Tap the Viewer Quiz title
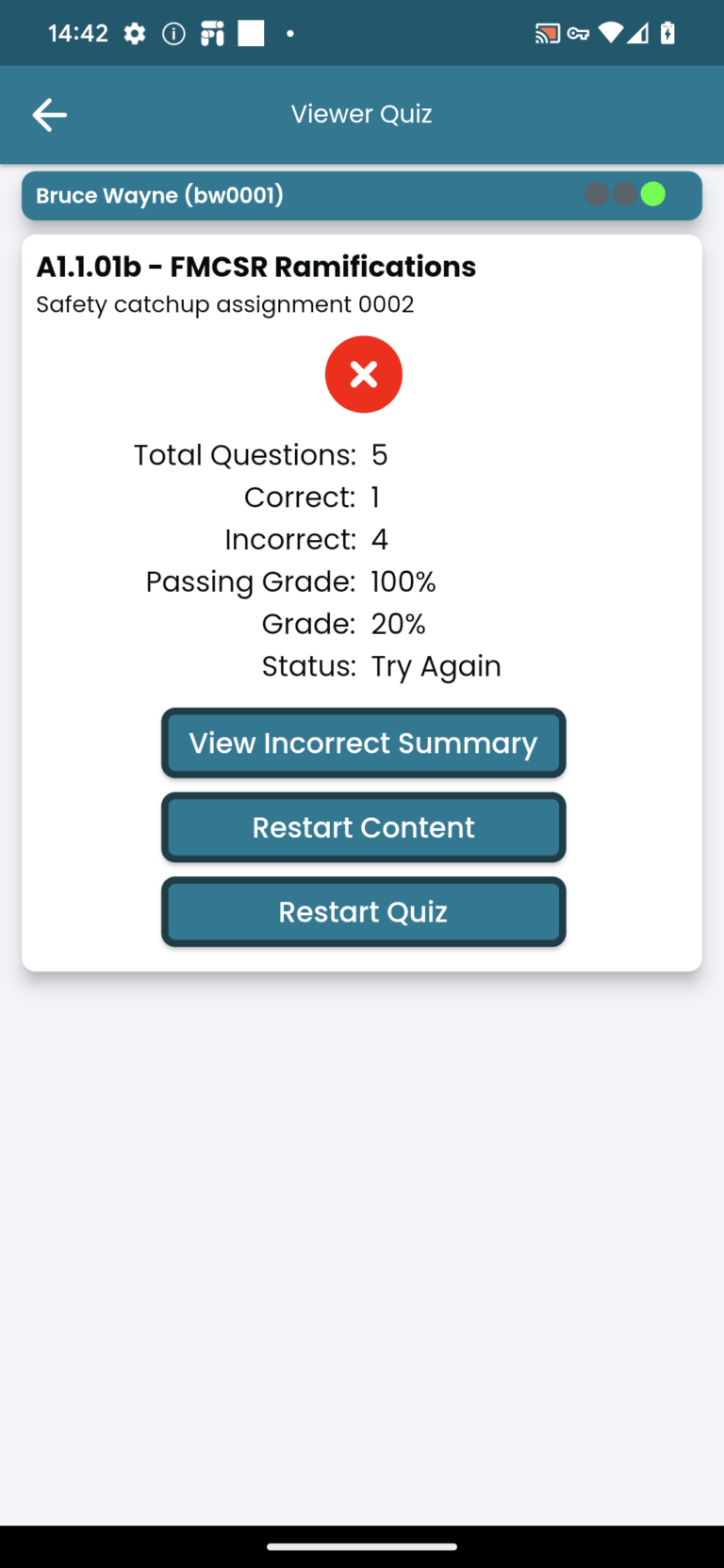Viewport: 724px width, 1568px height. [x=361, y=114]
